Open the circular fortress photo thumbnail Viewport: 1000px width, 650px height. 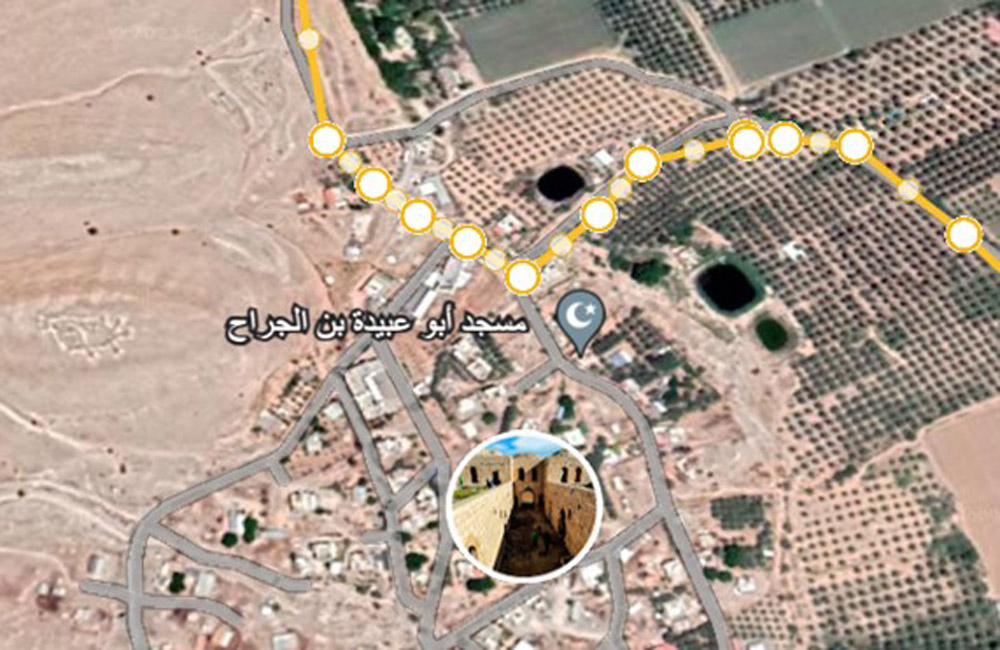coord(524,506)
